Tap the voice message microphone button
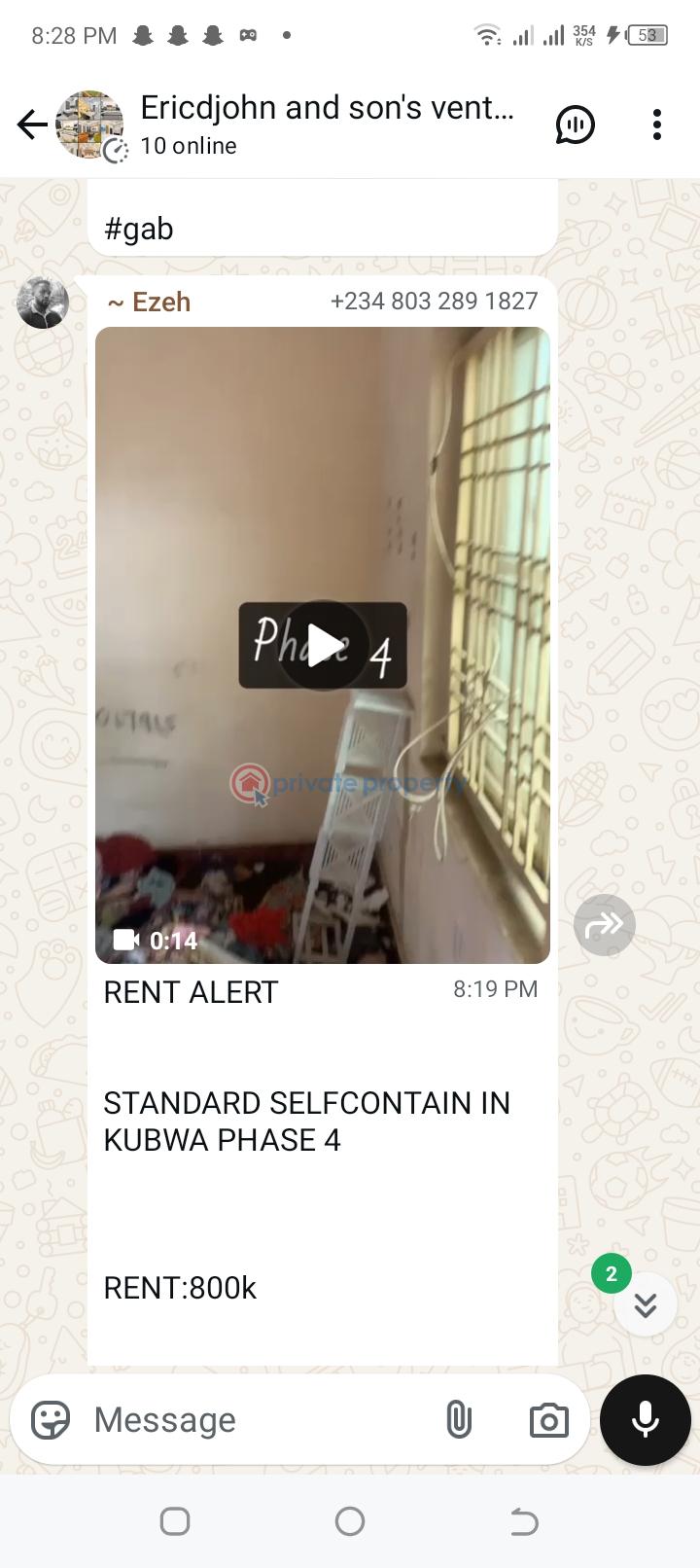Screen dimensions: 700x1568 click(645, 1420)
